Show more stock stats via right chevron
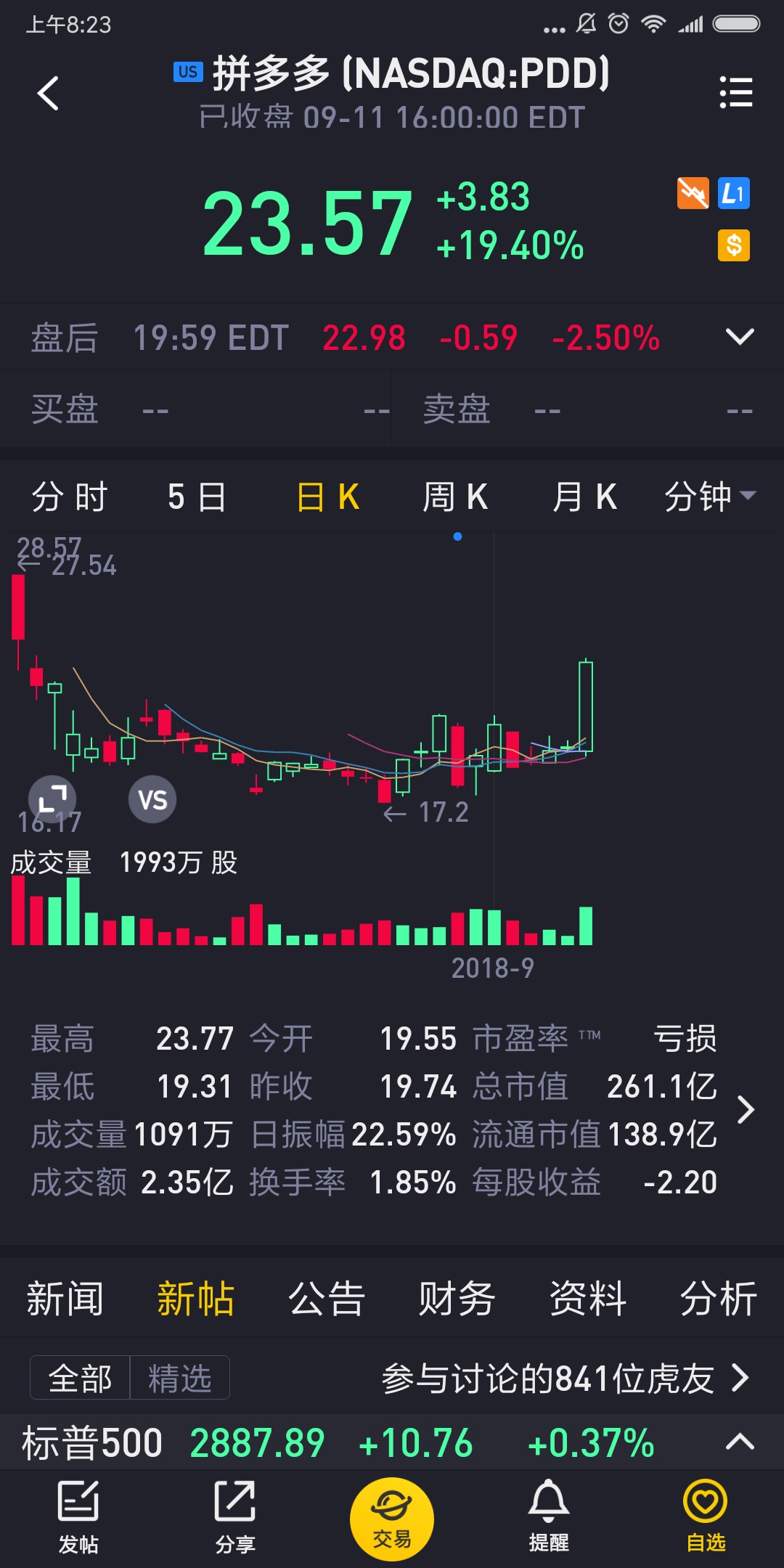This screenshot has width=784, height=1568. point(746,1110)
